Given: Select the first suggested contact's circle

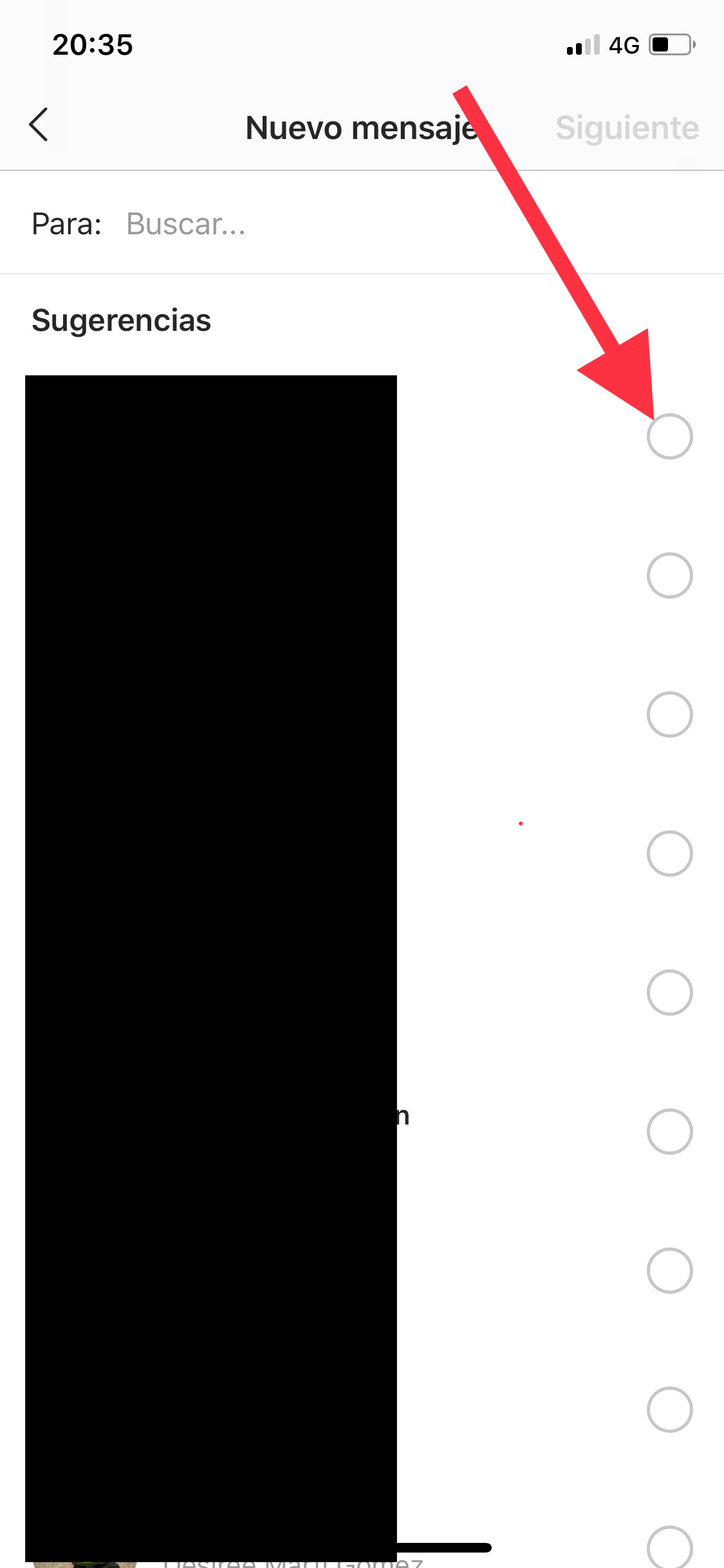Looking at the screenshot, I should [x=669, y=436].
